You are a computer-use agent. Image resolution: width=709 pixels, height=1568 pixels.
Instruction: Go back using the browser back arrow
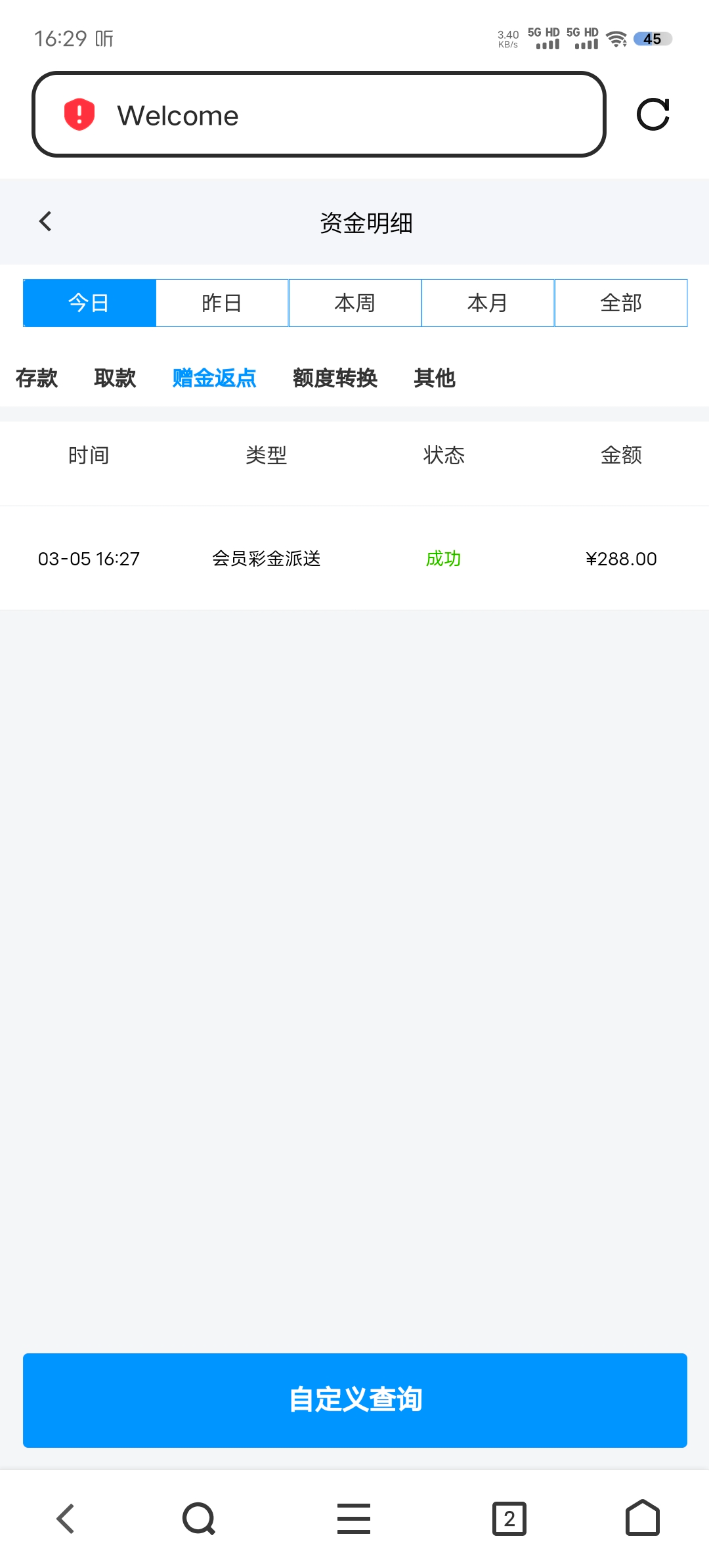point(66,1518)
